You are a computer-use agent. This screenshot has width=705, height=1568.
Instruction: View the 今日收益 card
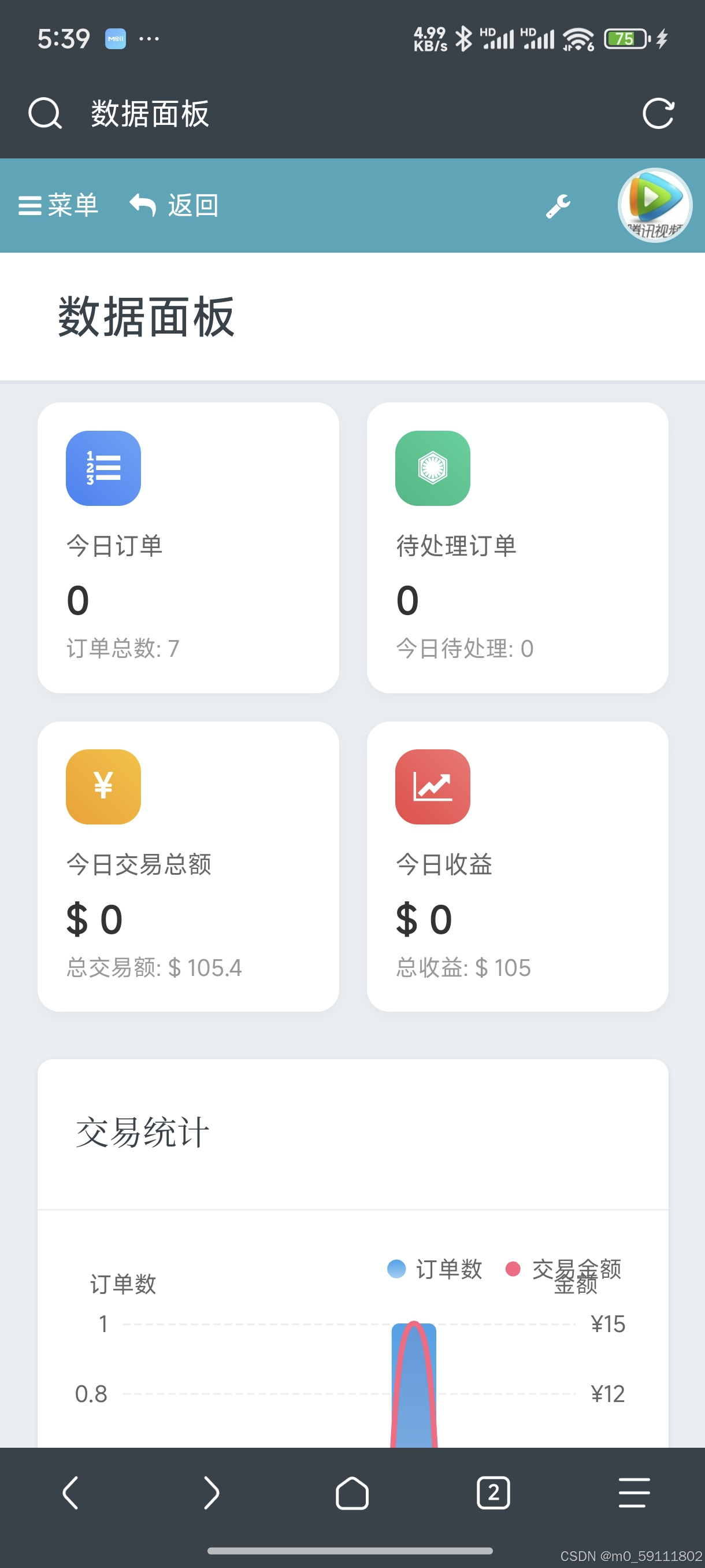pyautogui.click(x=517, y=866)
